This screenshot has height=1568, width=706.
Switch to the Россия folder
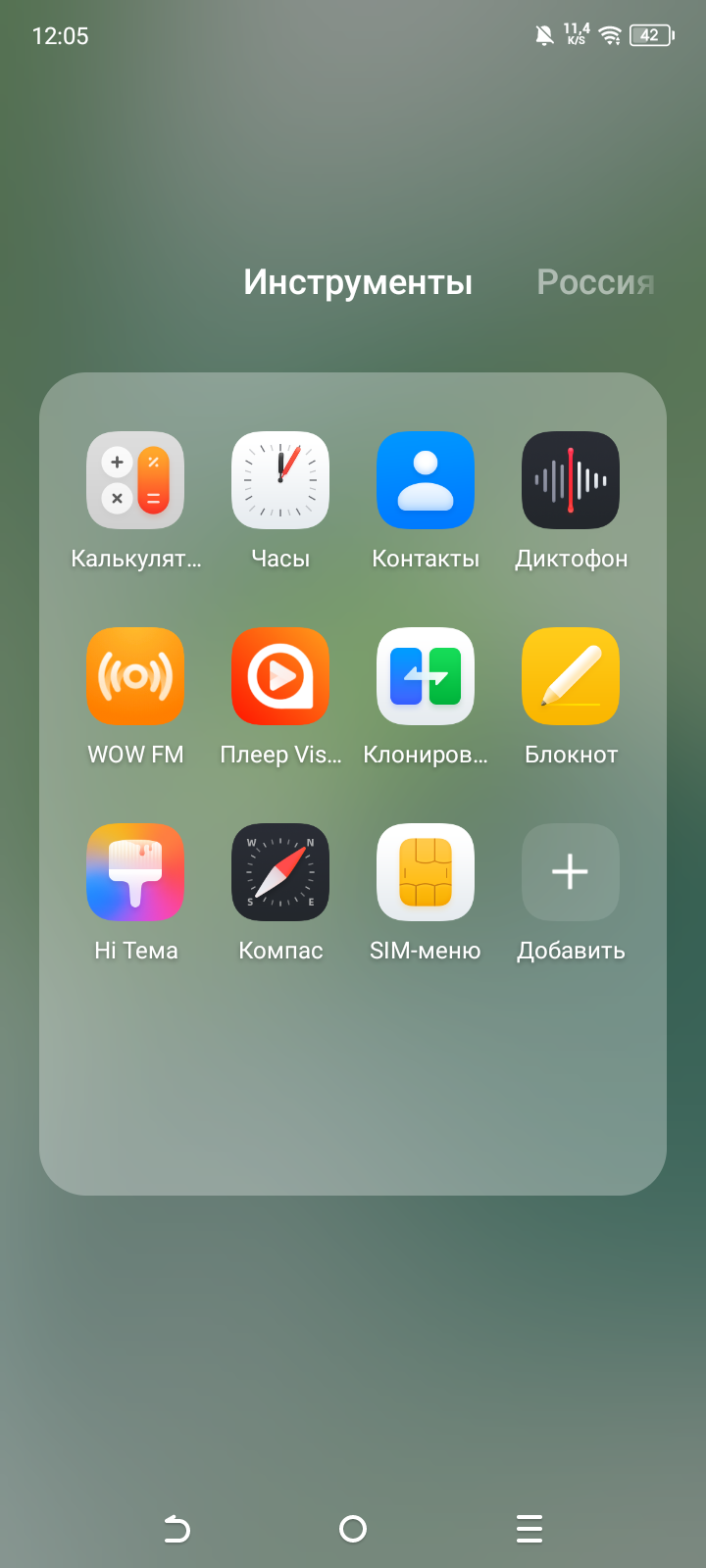pos(595,282)
